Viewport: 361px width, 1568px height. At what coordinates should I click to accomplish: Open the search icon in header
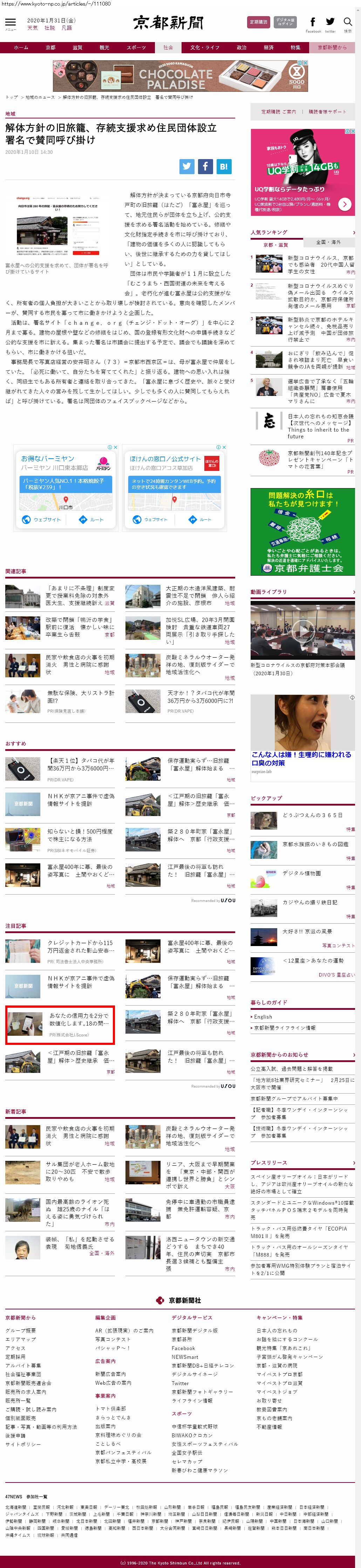click(x=348, y=22)
